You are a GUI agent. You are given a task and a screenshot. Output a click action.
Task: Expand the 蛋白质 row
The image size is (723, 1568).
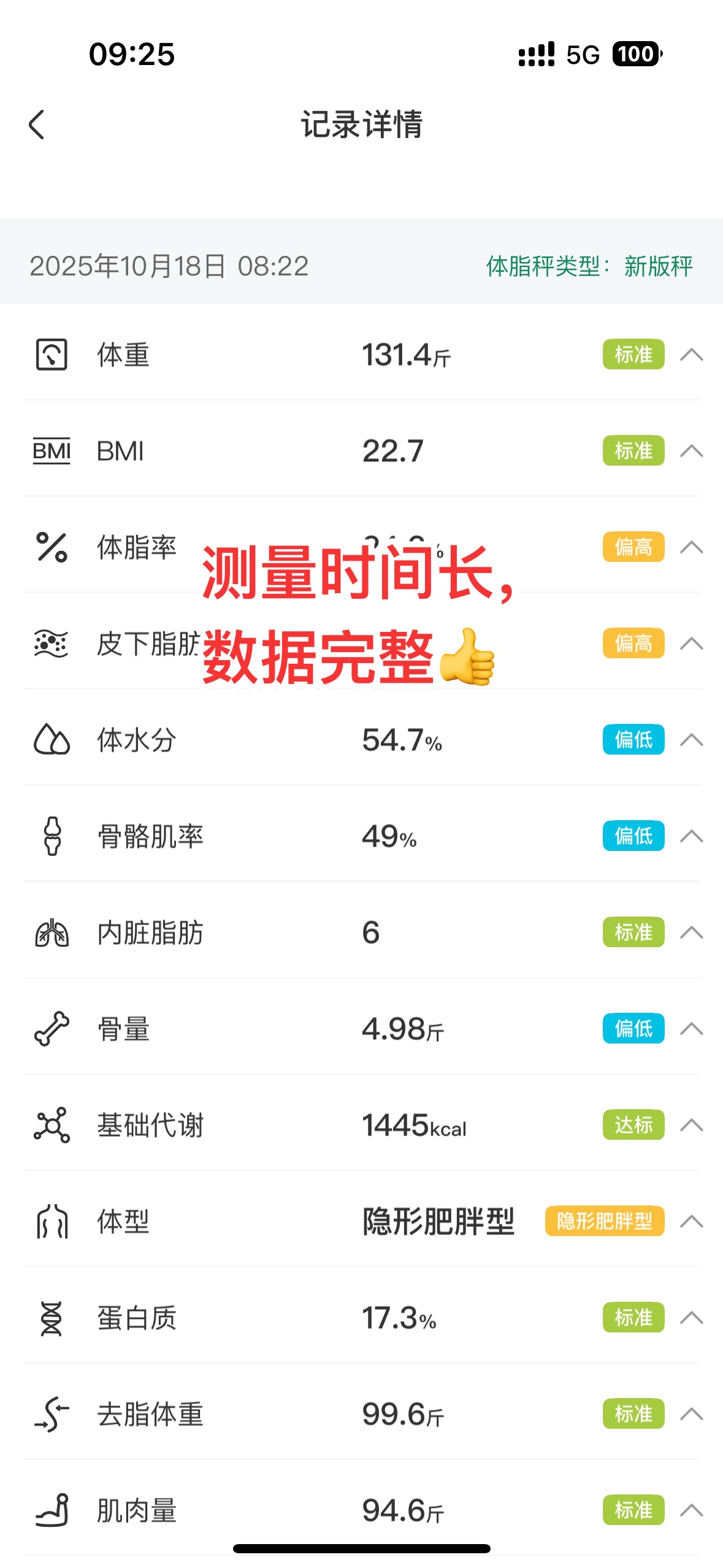pyautogui.click(x=691, y=1318)
